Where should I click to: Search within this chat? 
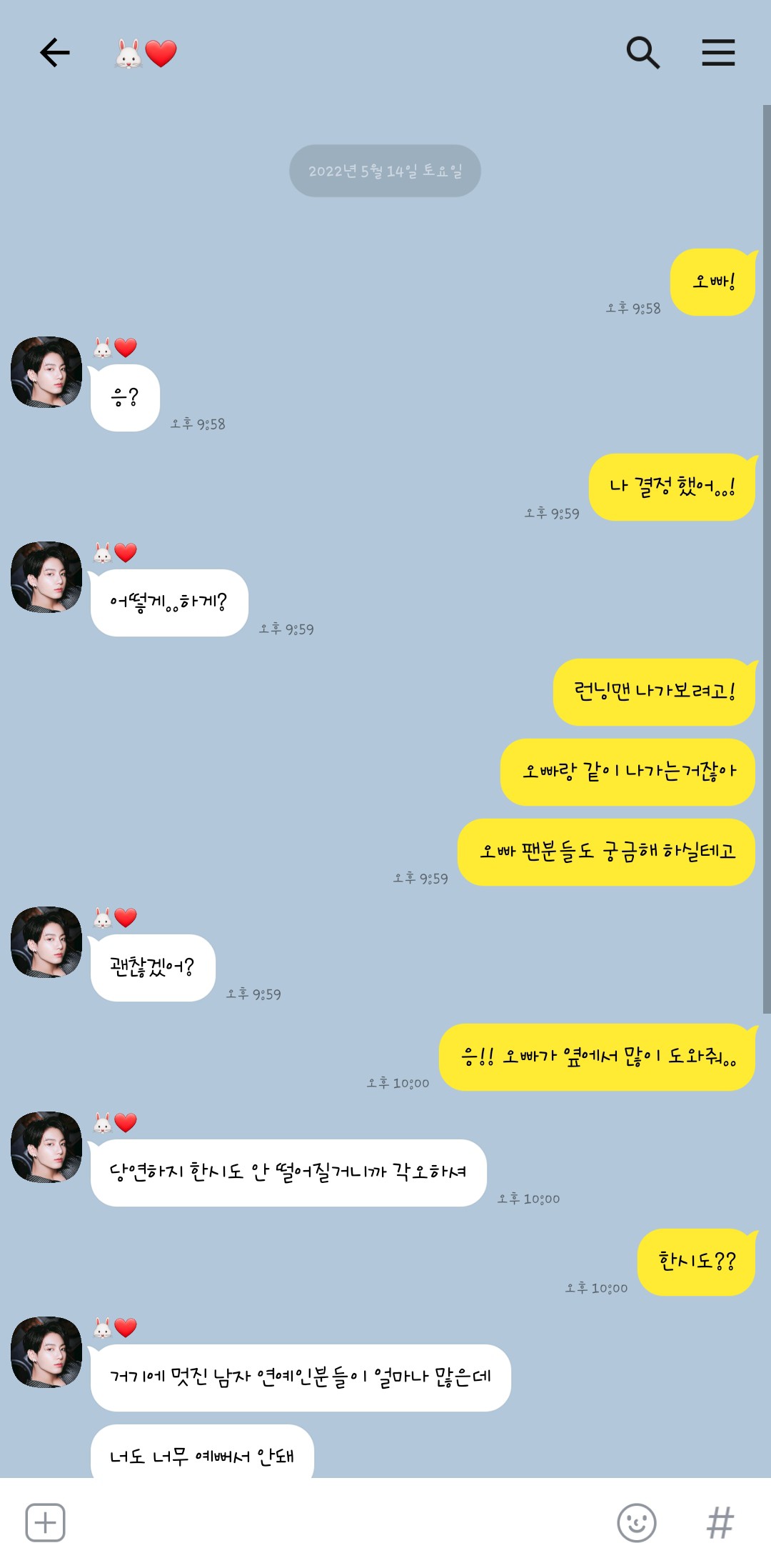click(x=642, y=53)
